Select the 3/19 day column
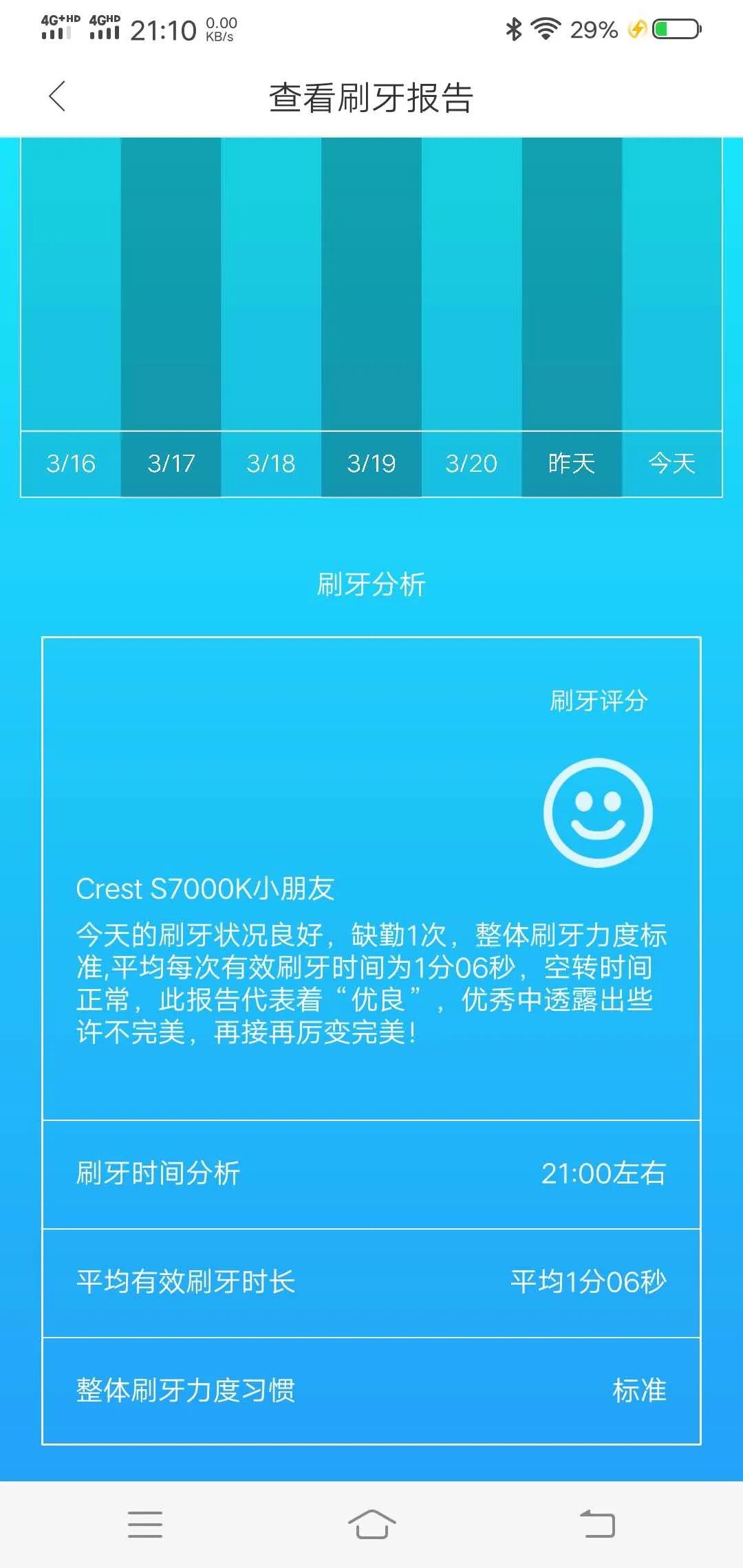 [371, 463]
